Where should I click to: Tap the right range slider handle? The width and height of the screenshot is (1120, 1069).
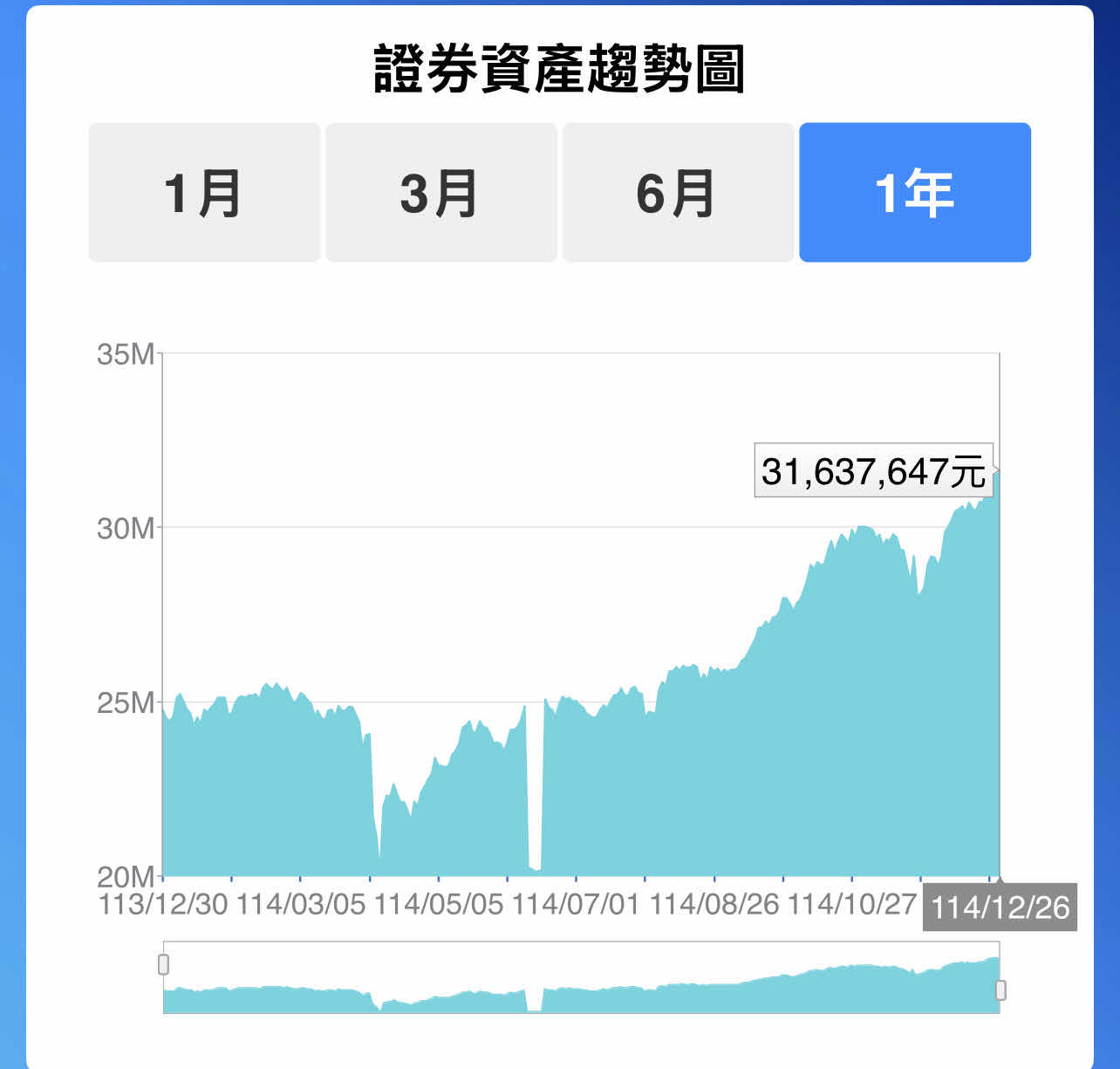coord(1000,990)
